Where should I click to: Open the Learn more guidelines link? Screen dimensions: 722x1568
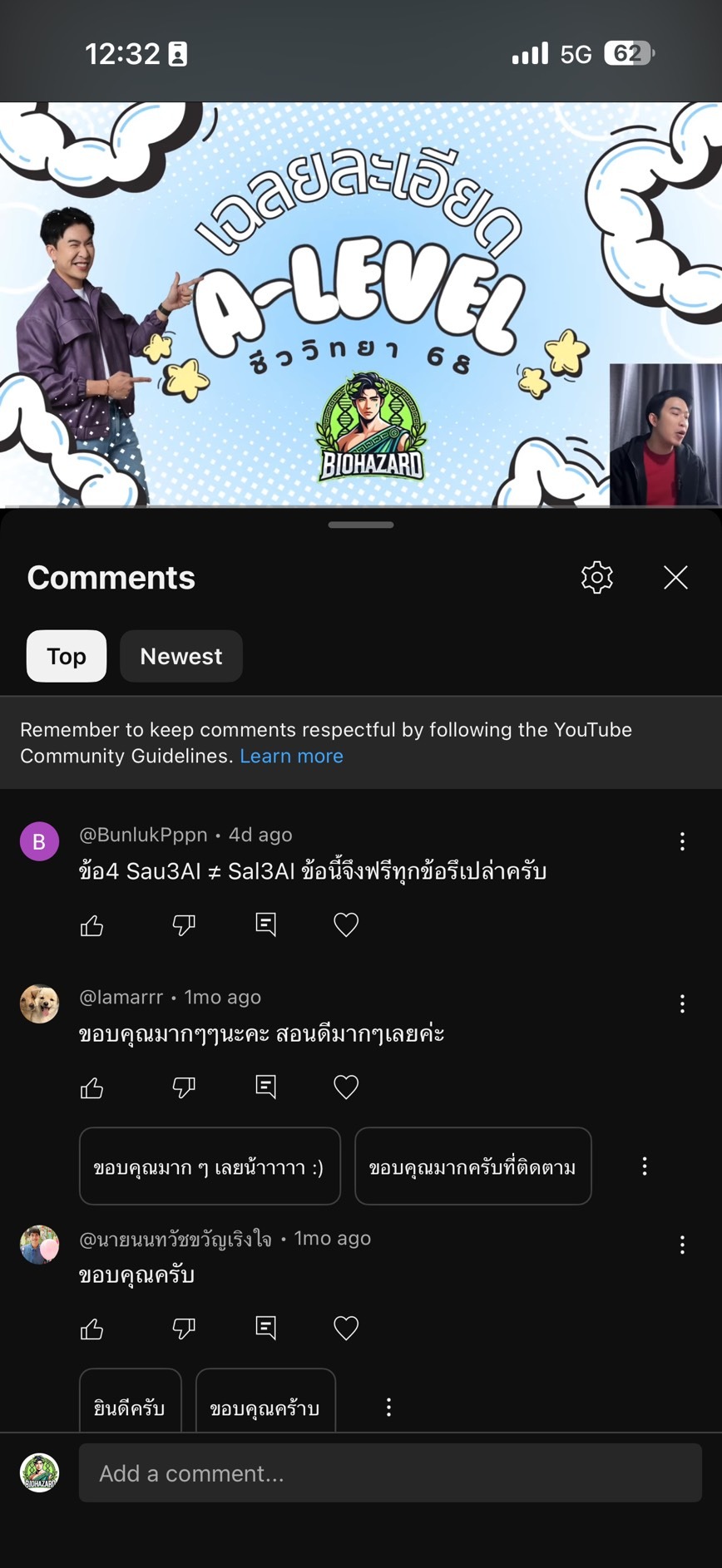pyautogui.click(x=291, y=756)
